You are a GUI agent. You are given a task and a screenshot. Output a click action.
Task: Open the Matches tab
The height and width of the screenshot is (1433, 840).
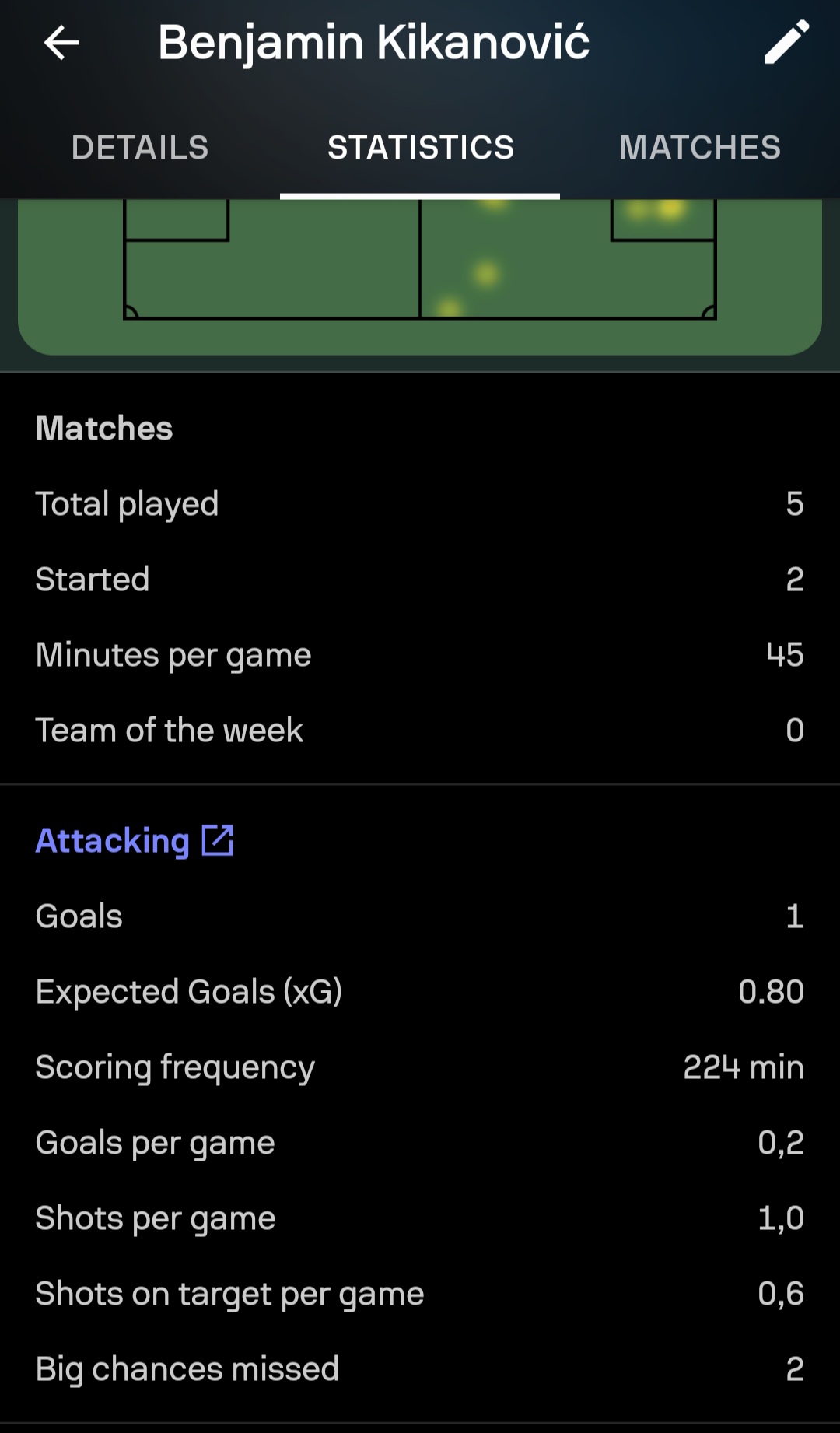click(700, 147)
